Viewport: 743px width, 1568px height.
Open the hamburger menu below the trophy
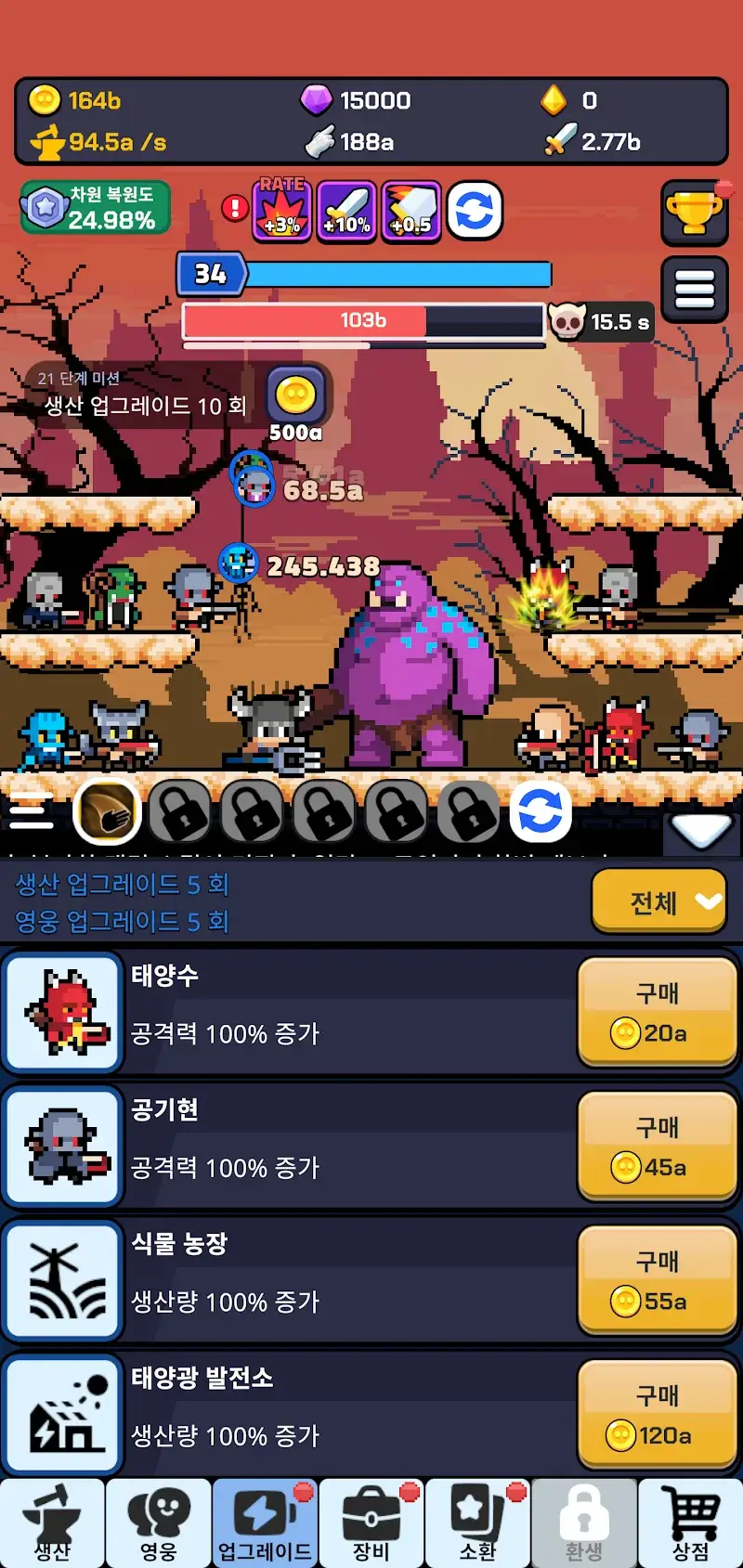tap(695, 289)
